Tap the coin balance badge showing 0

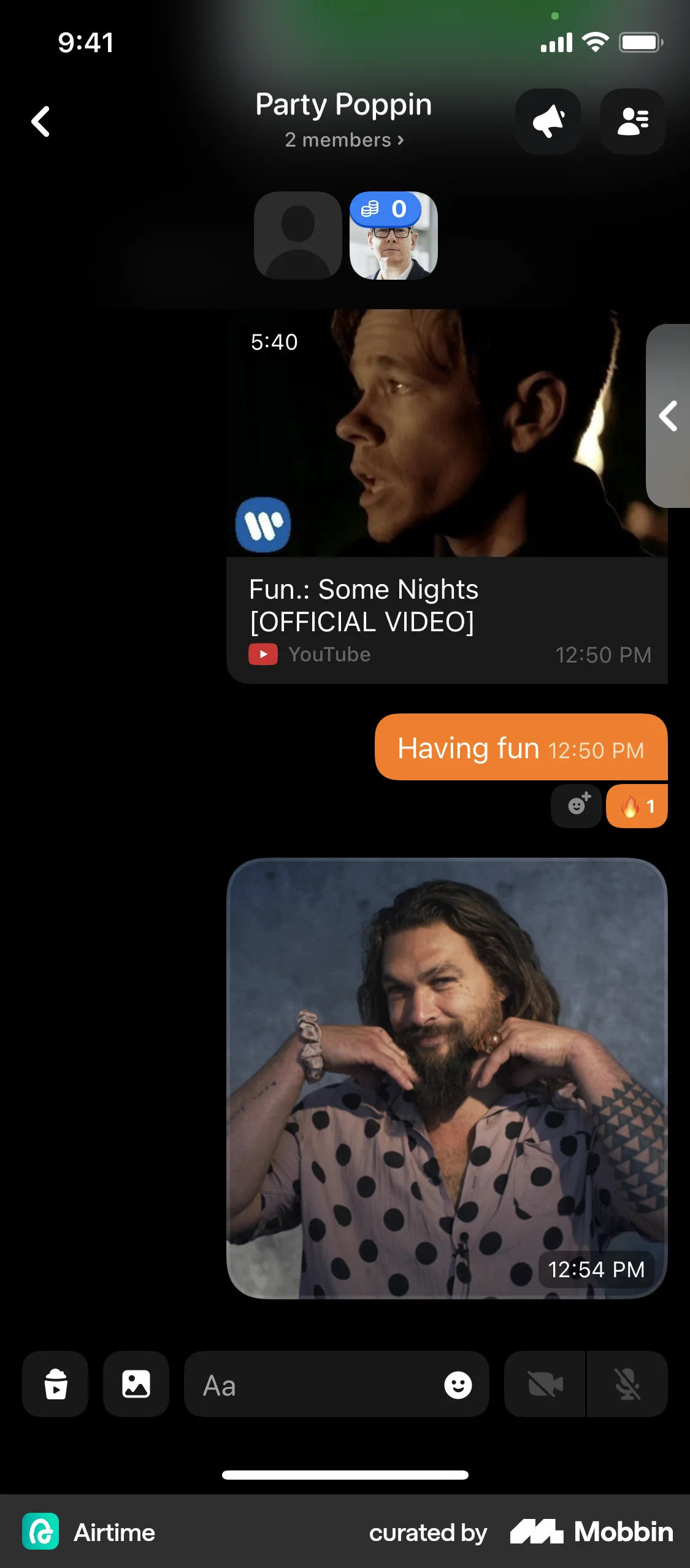click(386, 209)
